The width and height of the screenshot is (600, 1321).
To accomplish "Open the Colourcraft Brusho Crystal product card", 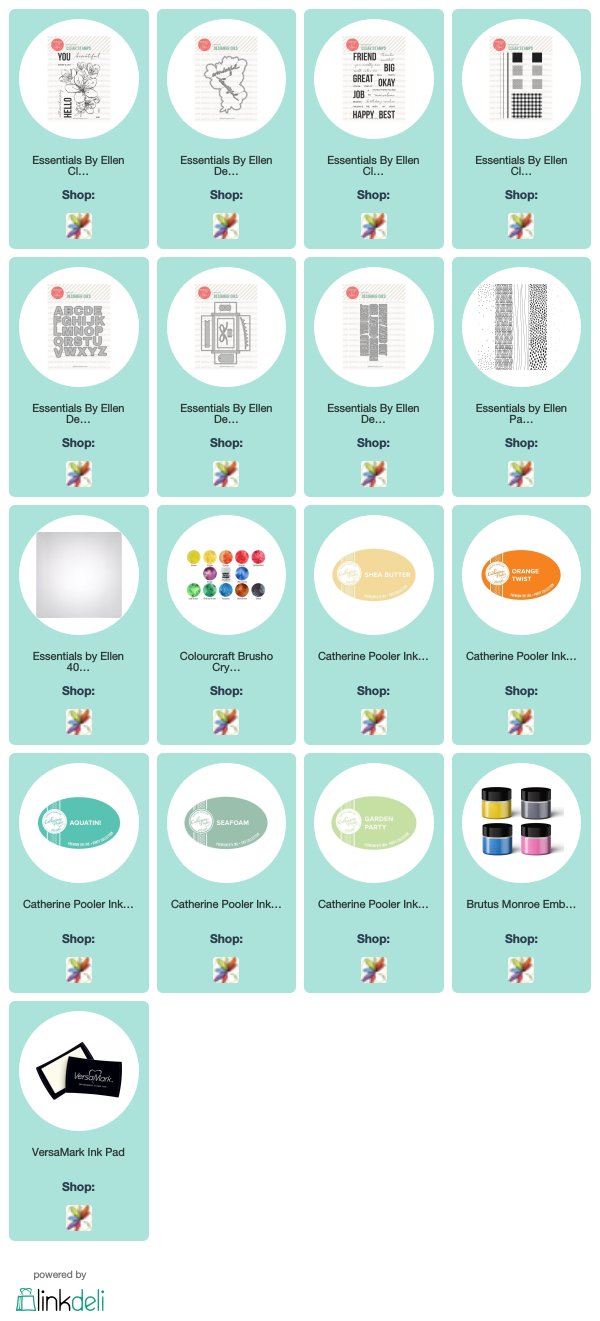I will pos(227,624).
